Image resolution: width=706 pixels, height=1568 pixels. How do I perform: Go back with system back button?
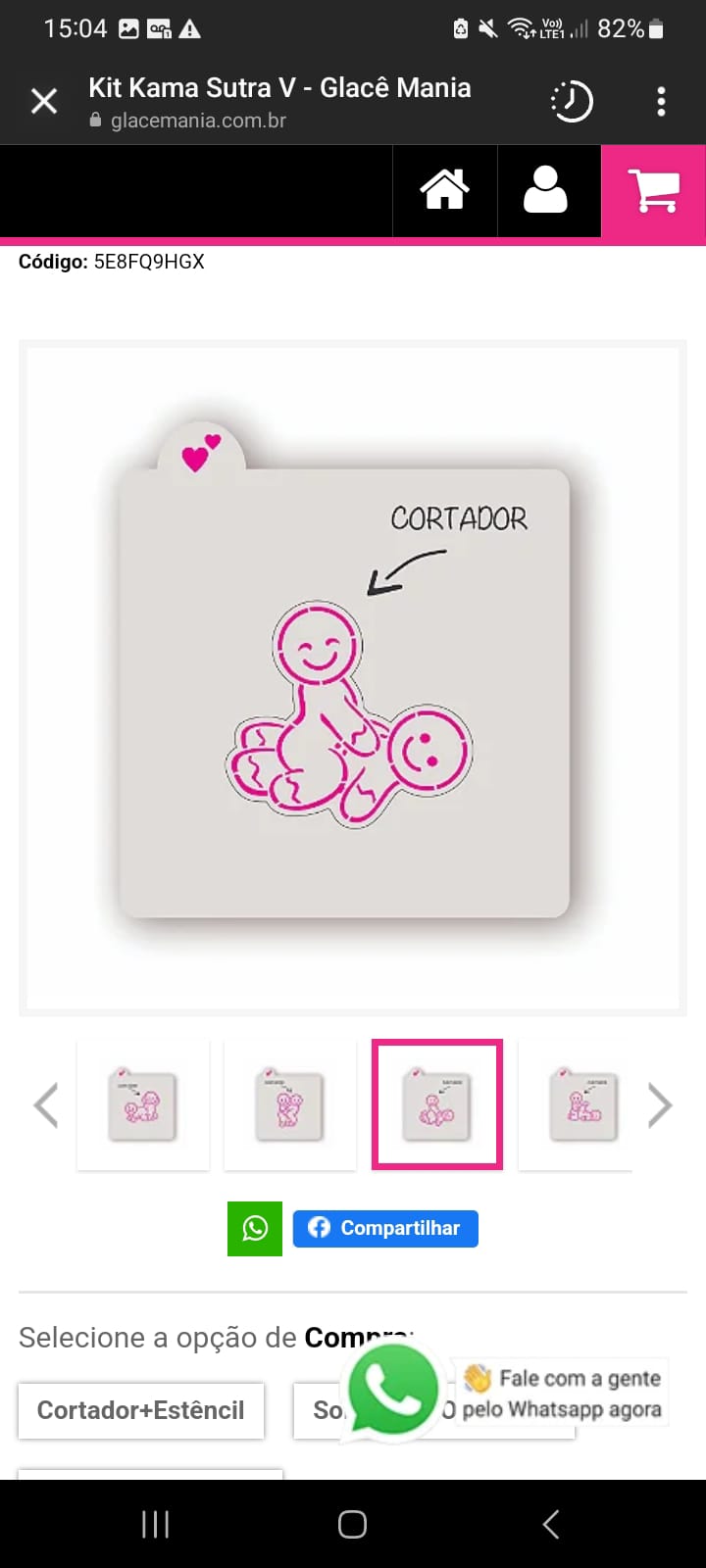coord(551,1524)
